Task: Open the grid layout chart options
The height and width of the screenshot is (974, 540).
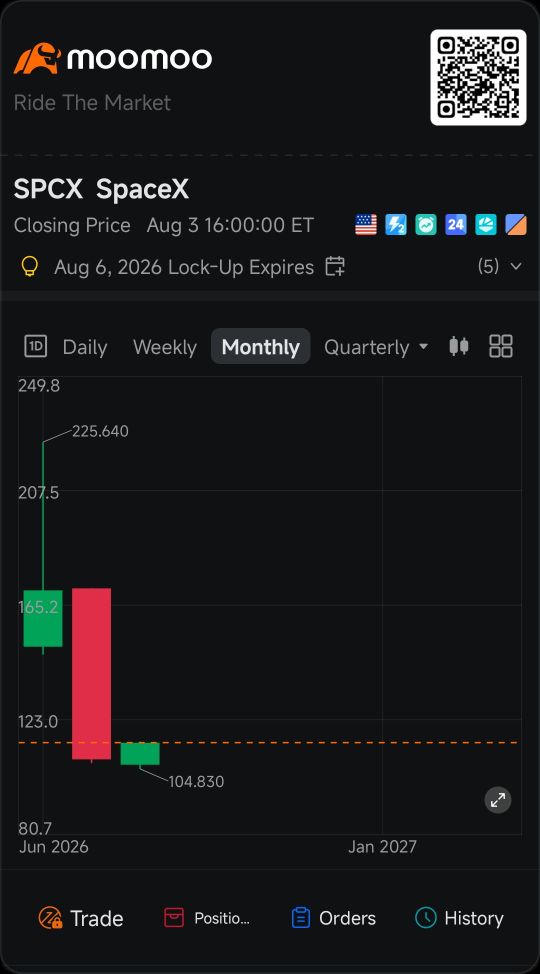Action: (501, 346)
